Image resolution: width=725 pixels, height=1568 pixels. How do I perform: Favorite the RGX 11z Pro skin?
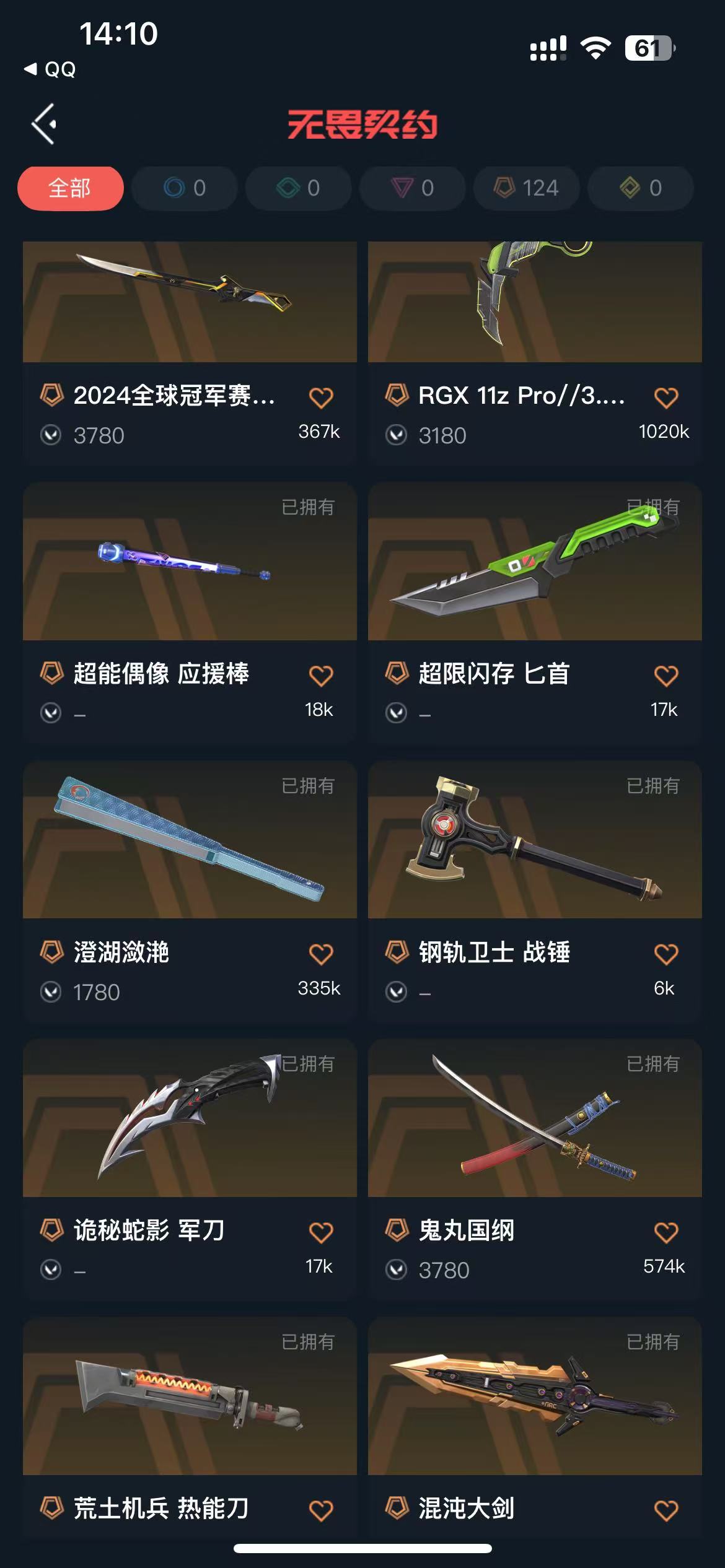point(666,397)
